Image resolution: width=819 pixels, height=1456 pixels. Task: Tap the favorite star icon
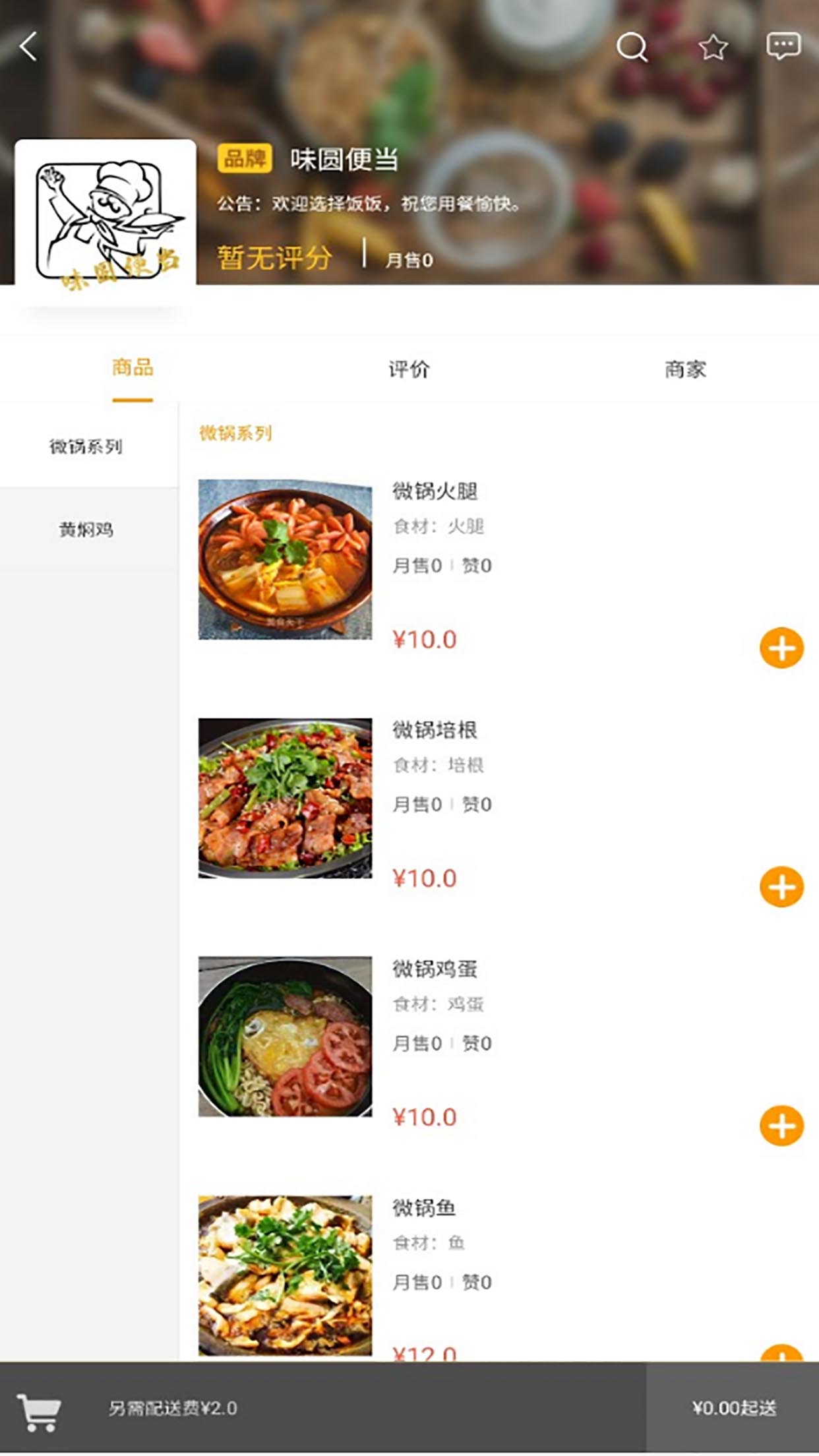pyautogui.click(x=713, y=46)
